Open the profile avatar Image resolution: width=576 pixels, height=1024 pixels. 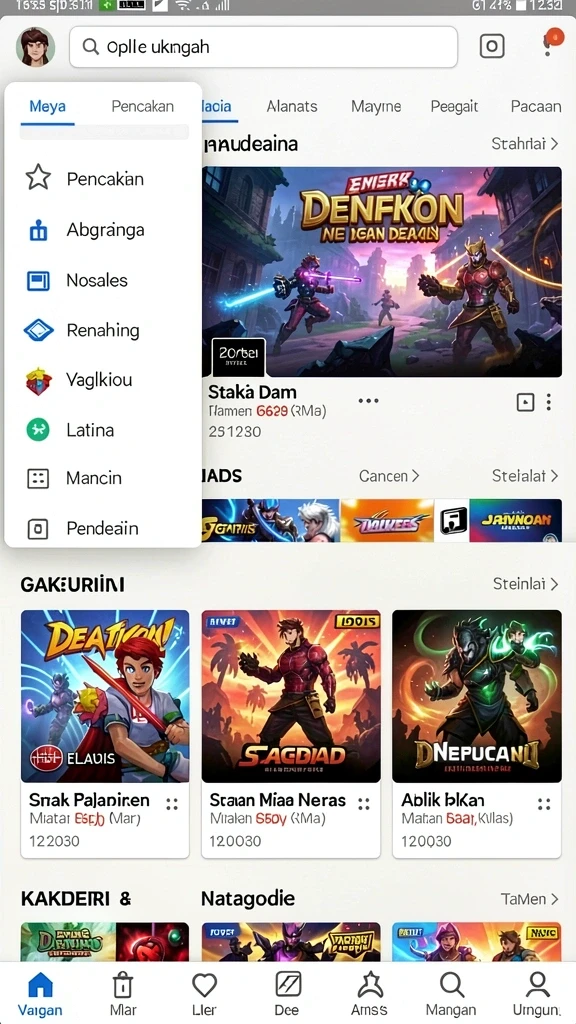[x=35, y=47]
